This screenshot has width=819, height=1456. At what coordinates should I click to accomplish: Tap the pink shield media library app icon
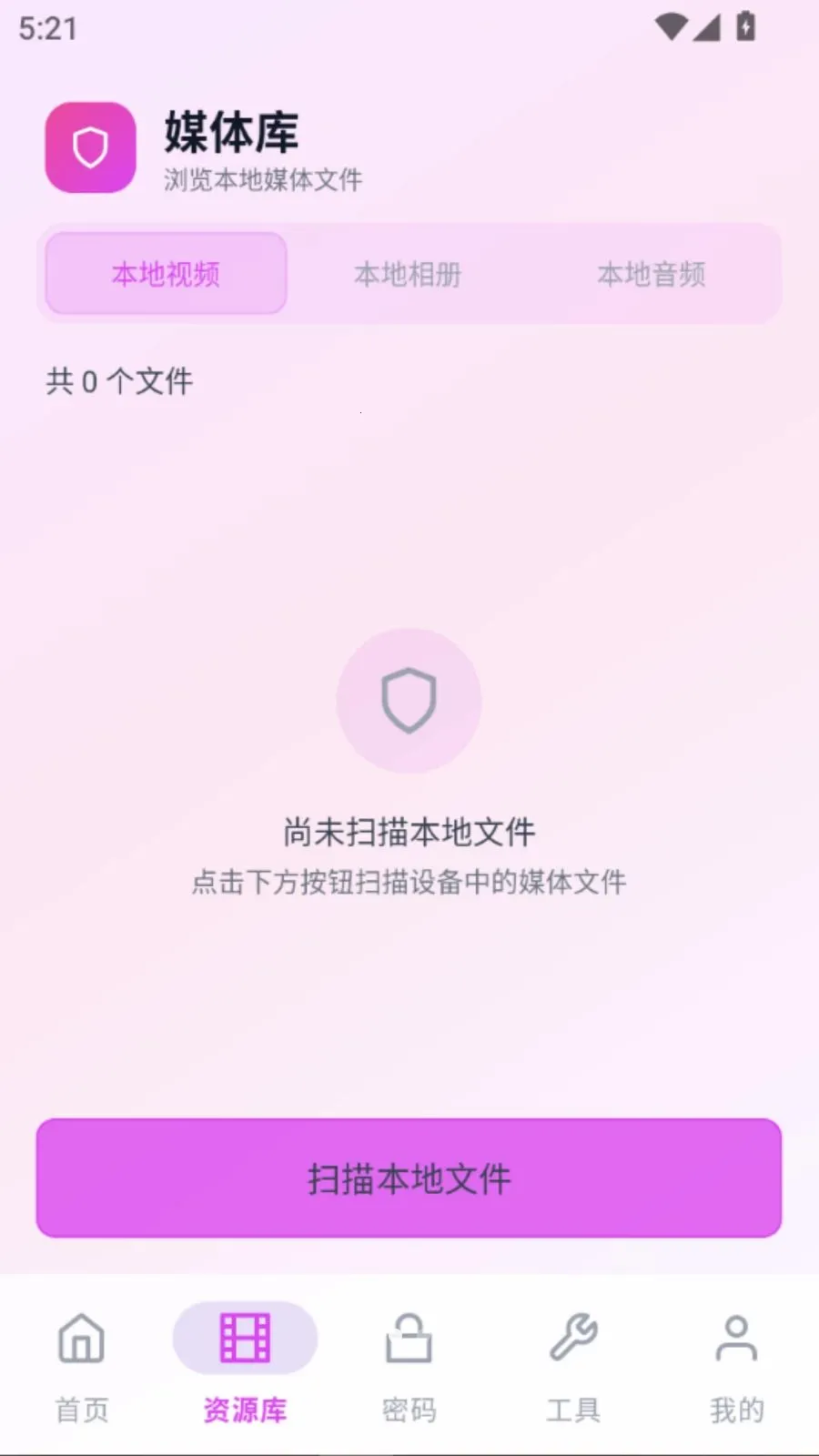89,148
